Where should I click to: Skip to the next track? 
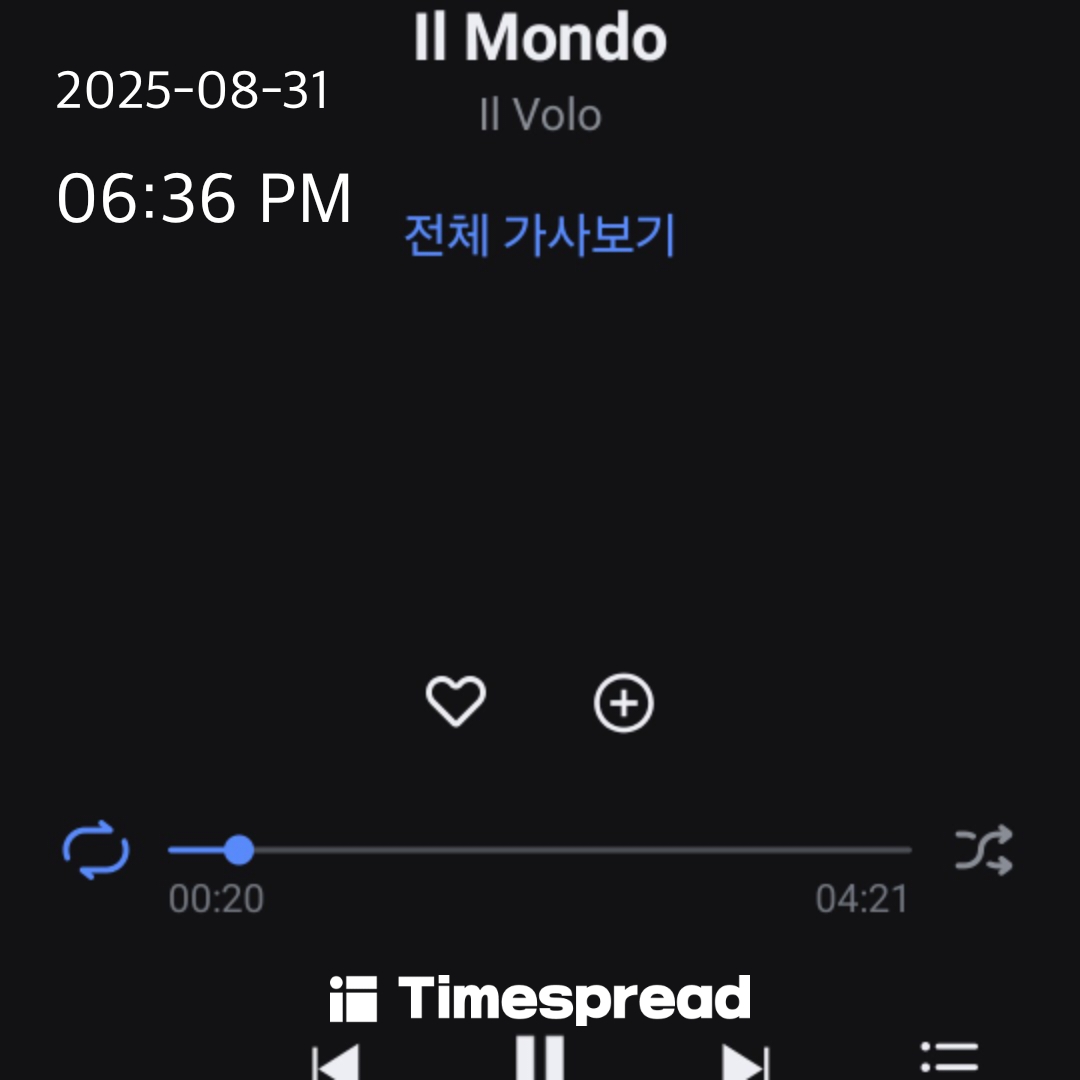pos(745,1062)
